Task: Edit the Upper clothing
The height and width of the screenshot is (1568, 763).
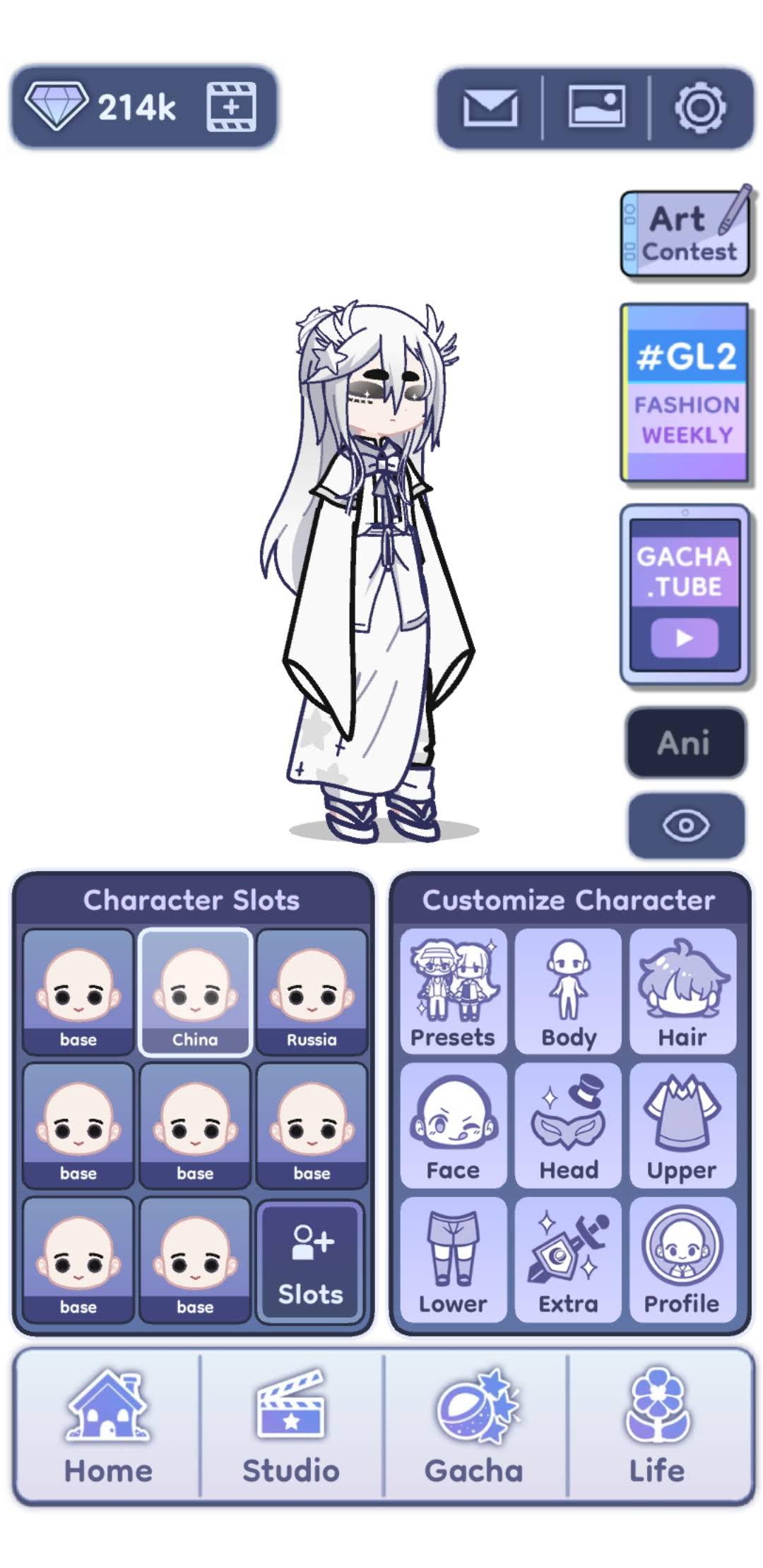Action: point(682,1125)
